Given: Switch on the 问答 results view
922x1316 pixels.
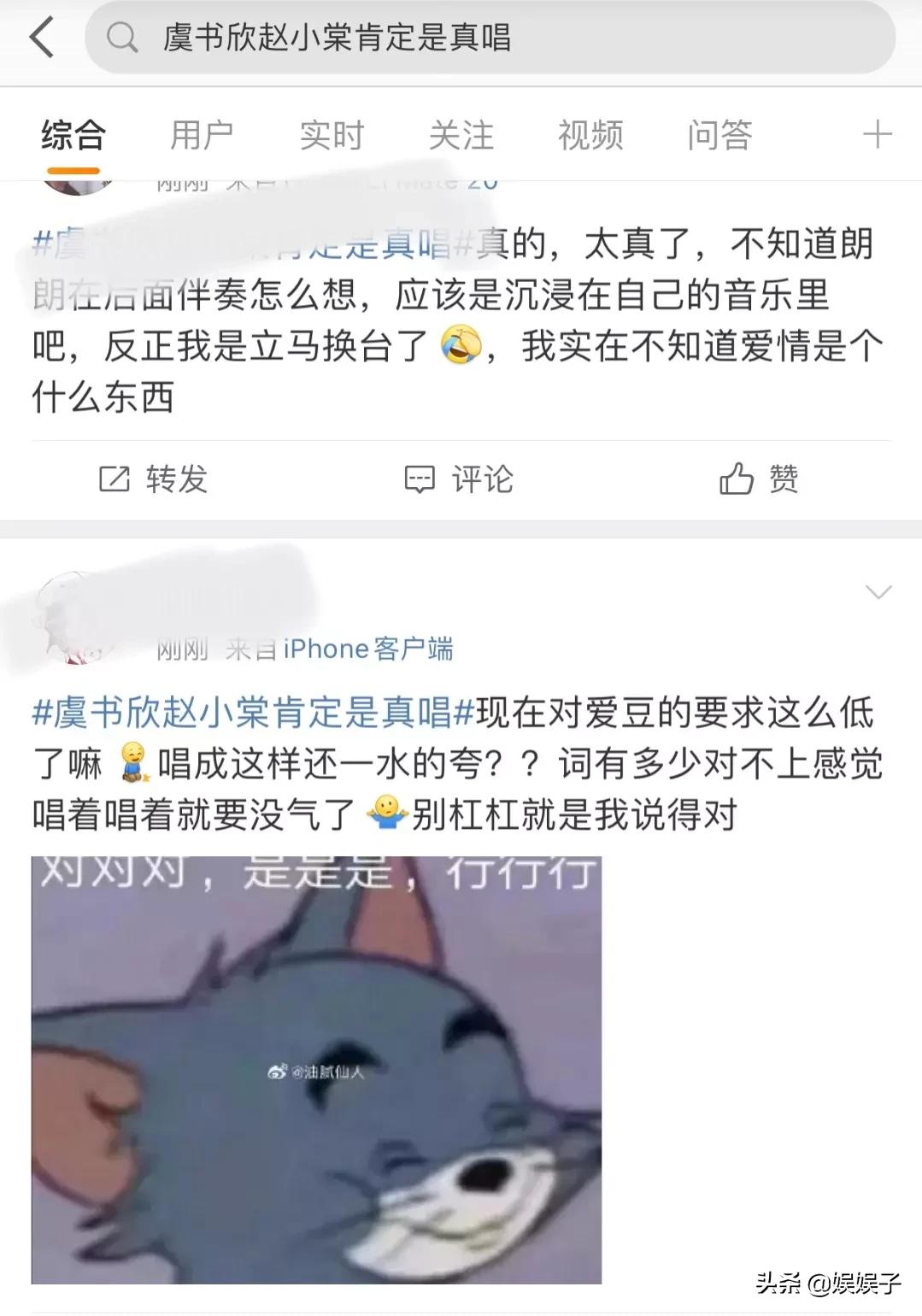Looking at the screenshot, I should 720,134.
